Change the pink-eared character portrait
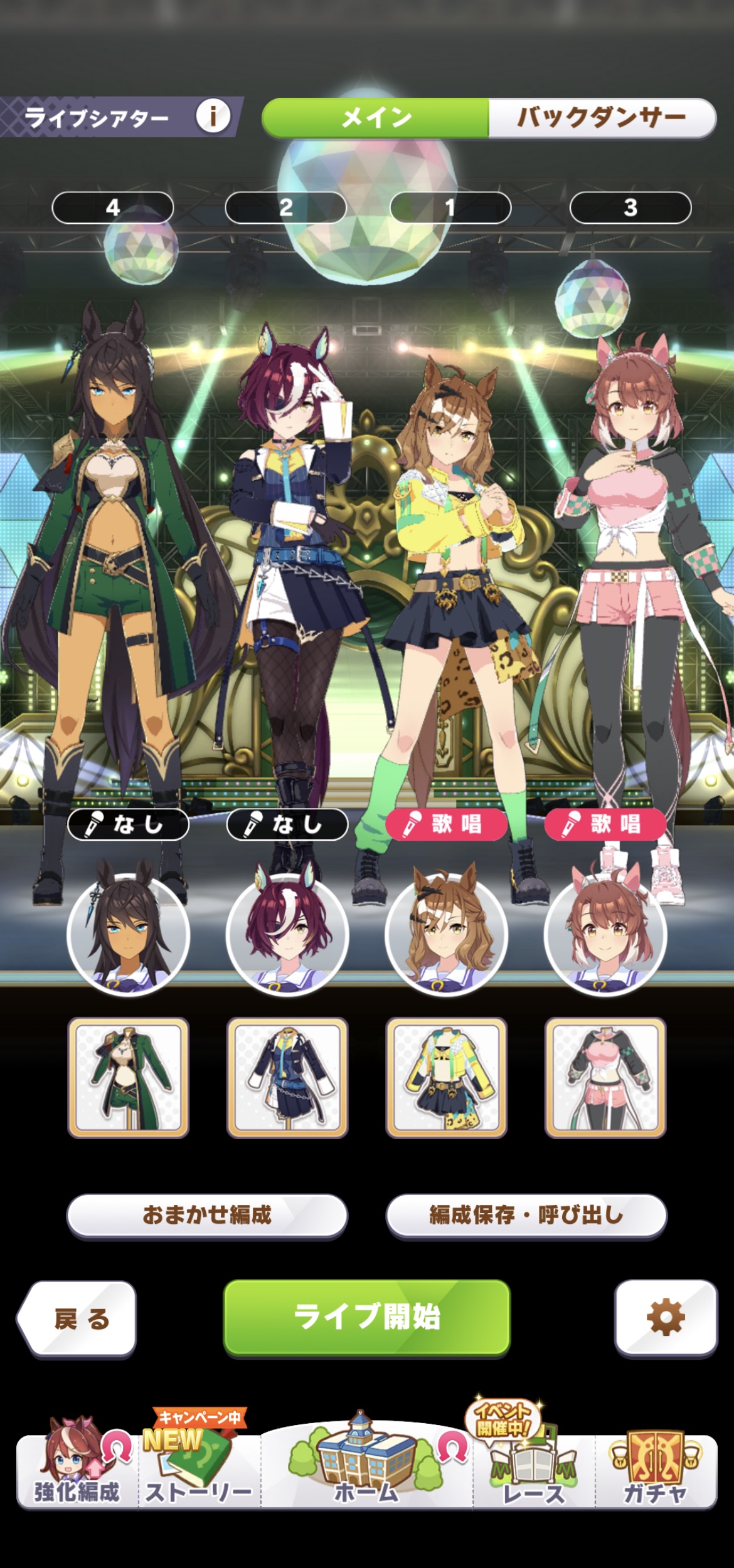734x1568 pixels. click(605, 934)
